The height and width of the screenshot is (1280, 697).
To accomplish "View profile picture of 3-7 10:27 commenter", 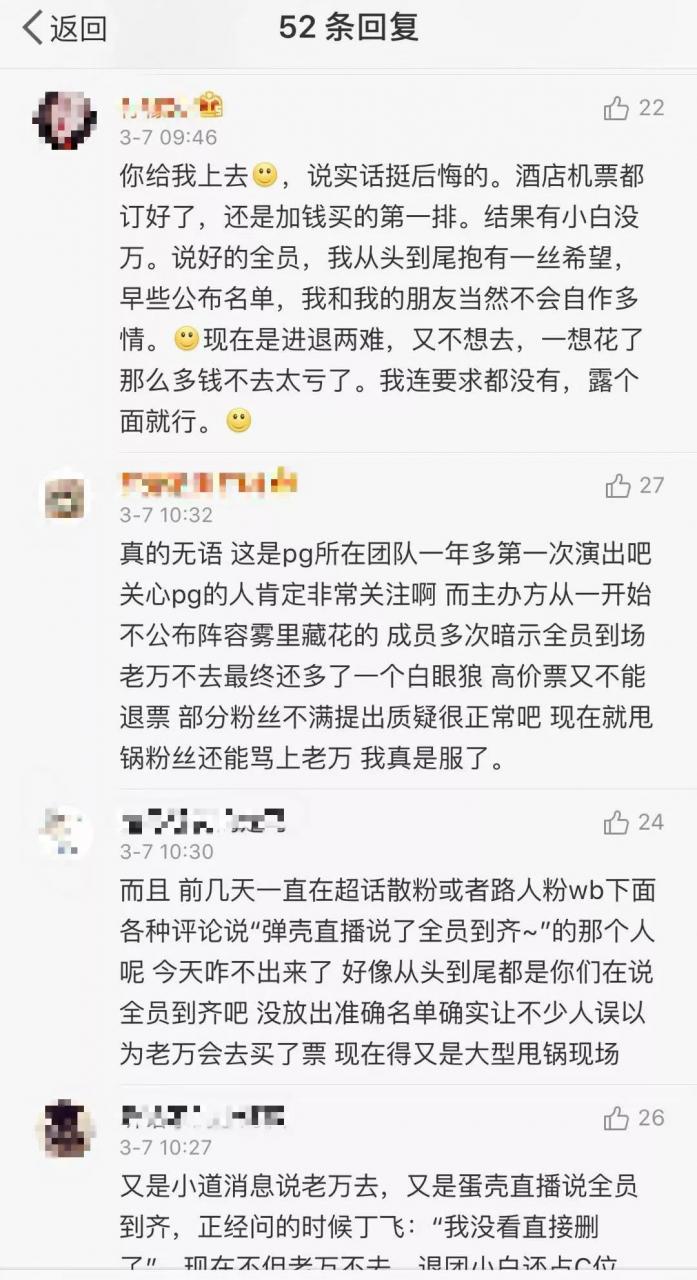I will (66, 1129).
